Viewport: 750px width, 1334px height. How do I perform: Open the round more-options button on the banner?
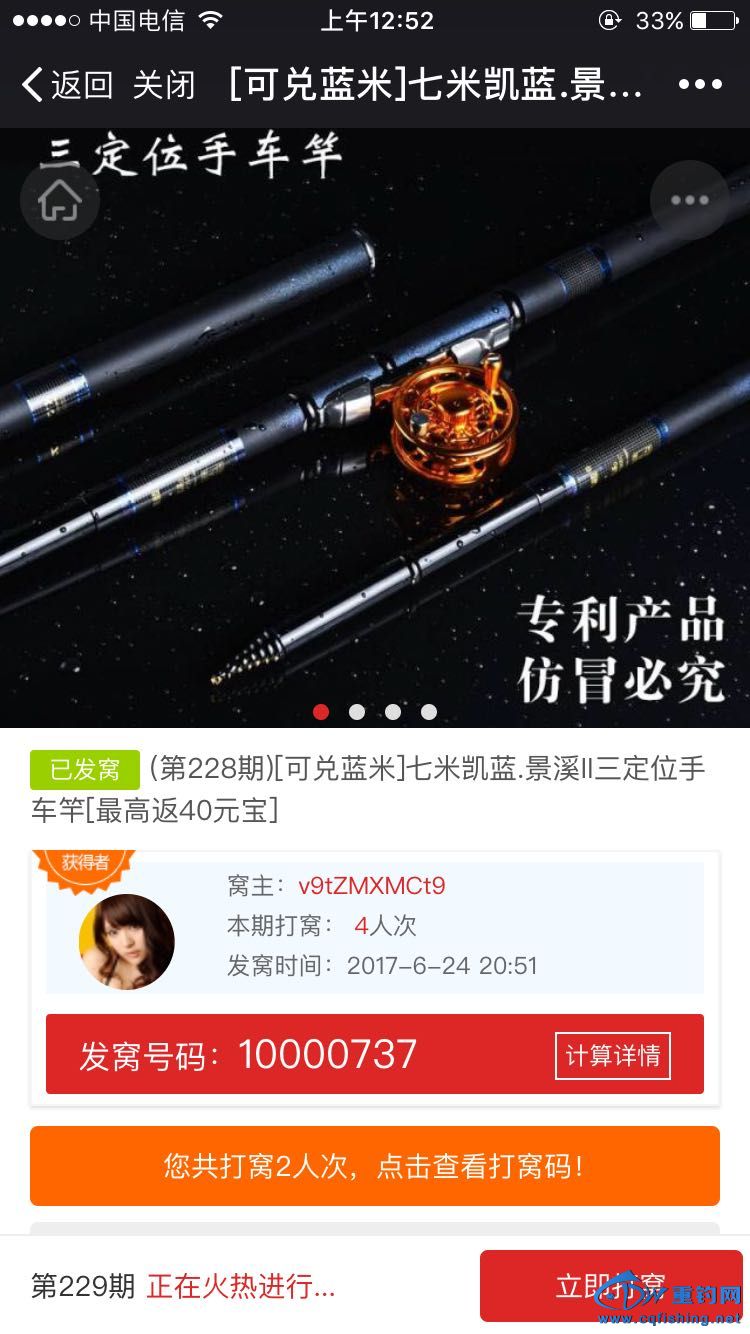tap(689, 200)
